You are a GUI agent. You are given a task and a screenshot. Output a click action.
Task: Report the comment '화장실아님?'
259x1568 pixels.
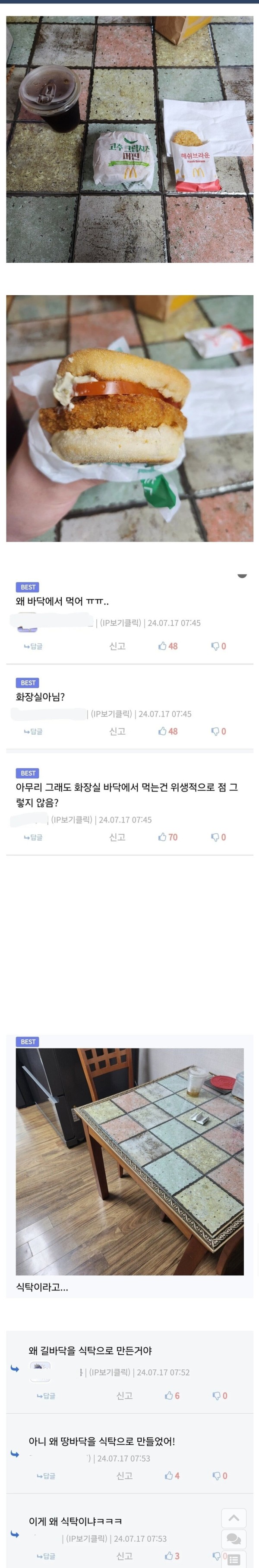[x=117, y=731]
